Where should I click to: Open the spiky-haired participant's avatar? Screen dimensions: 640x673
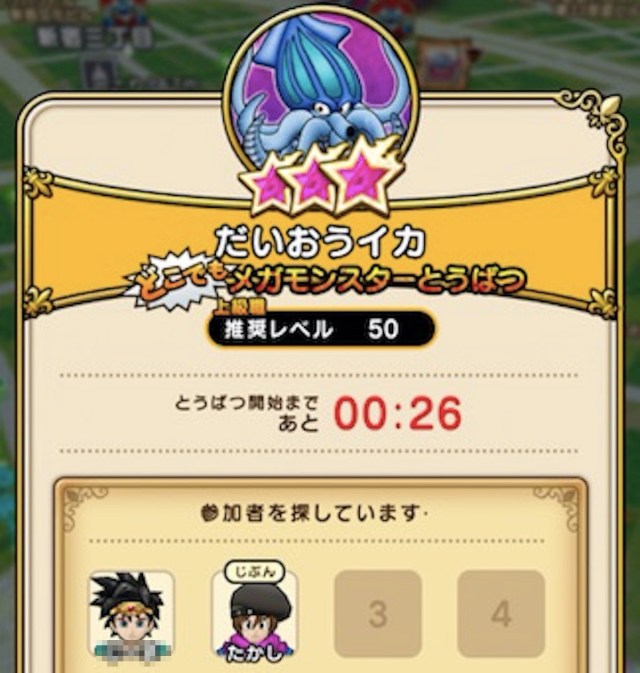(131, 612)
